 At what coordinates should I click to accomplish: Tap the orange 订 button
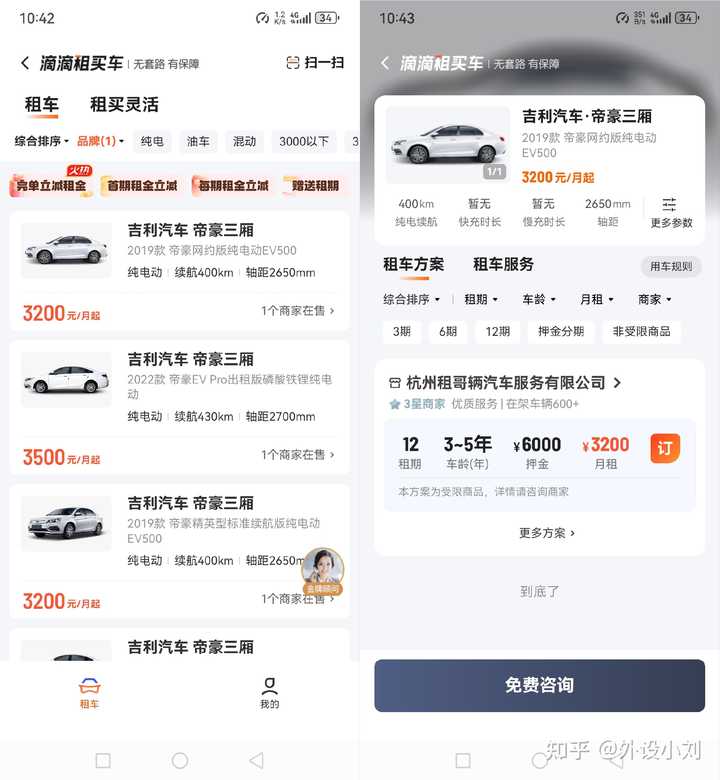[664, 447]
